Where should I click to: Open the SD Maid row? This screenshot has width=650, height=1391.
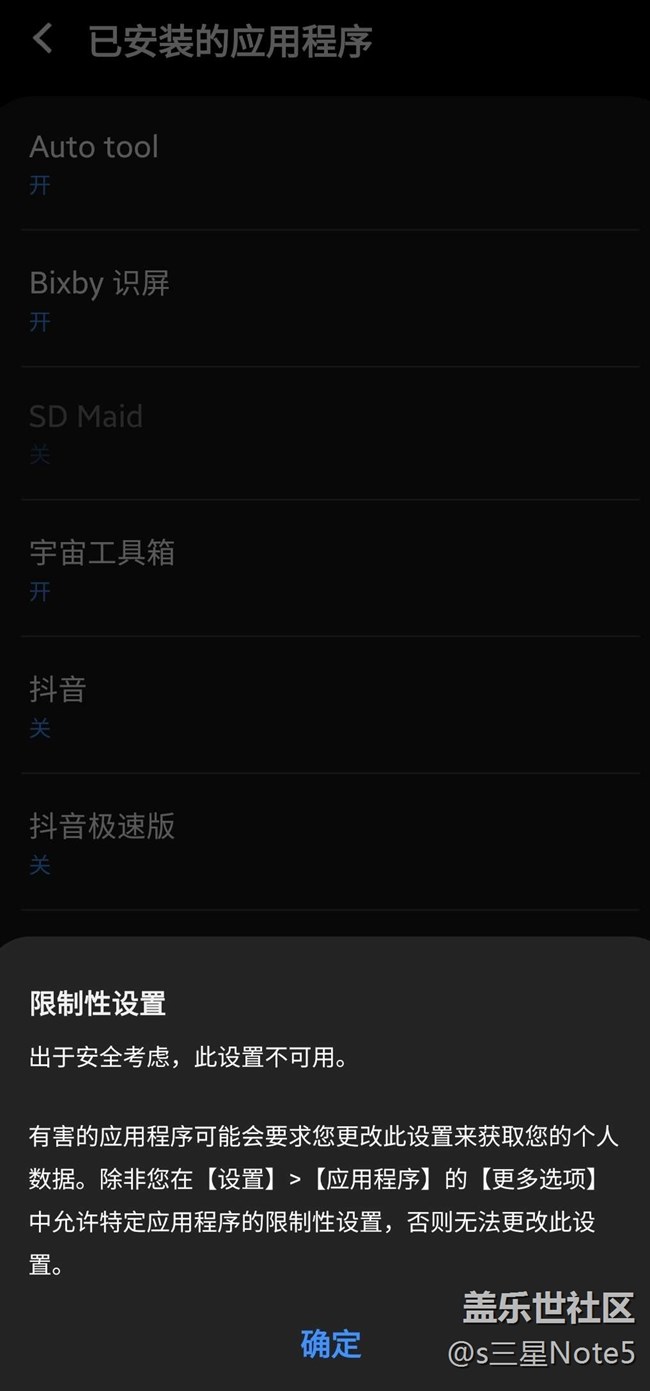tap(328, 433)
